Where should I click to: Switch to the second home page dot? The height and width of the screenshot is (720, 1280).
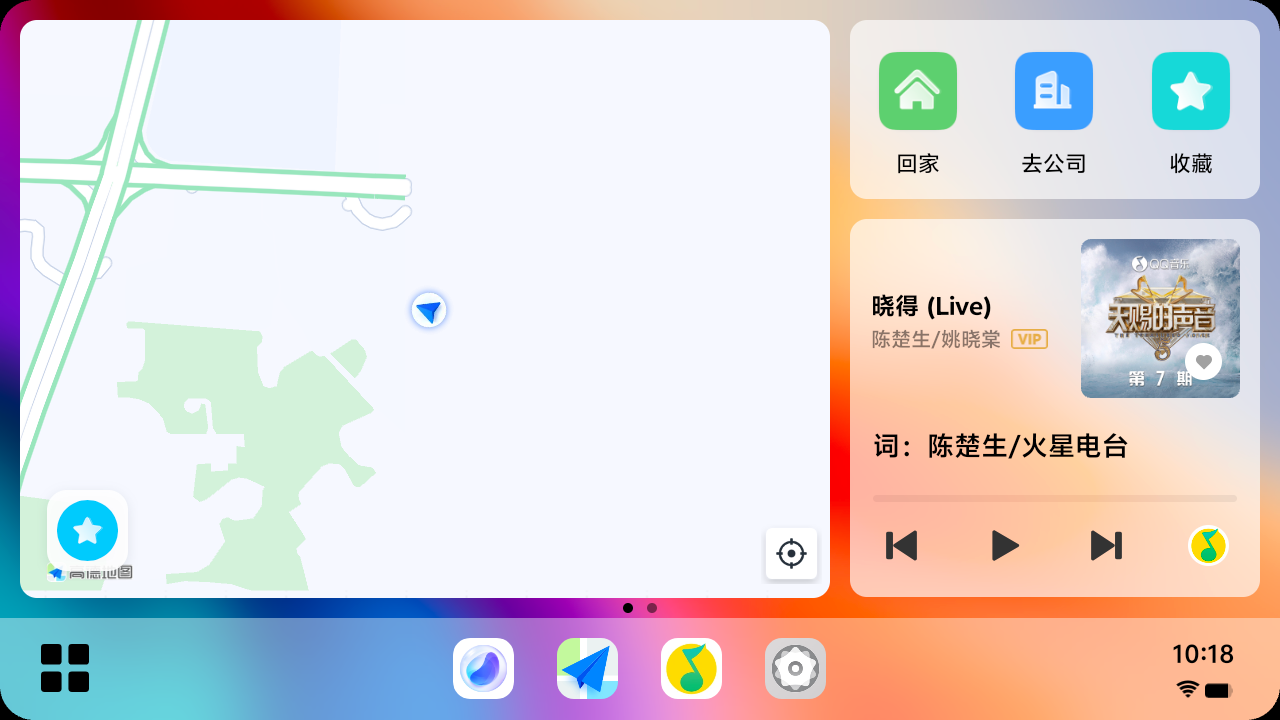652,608
